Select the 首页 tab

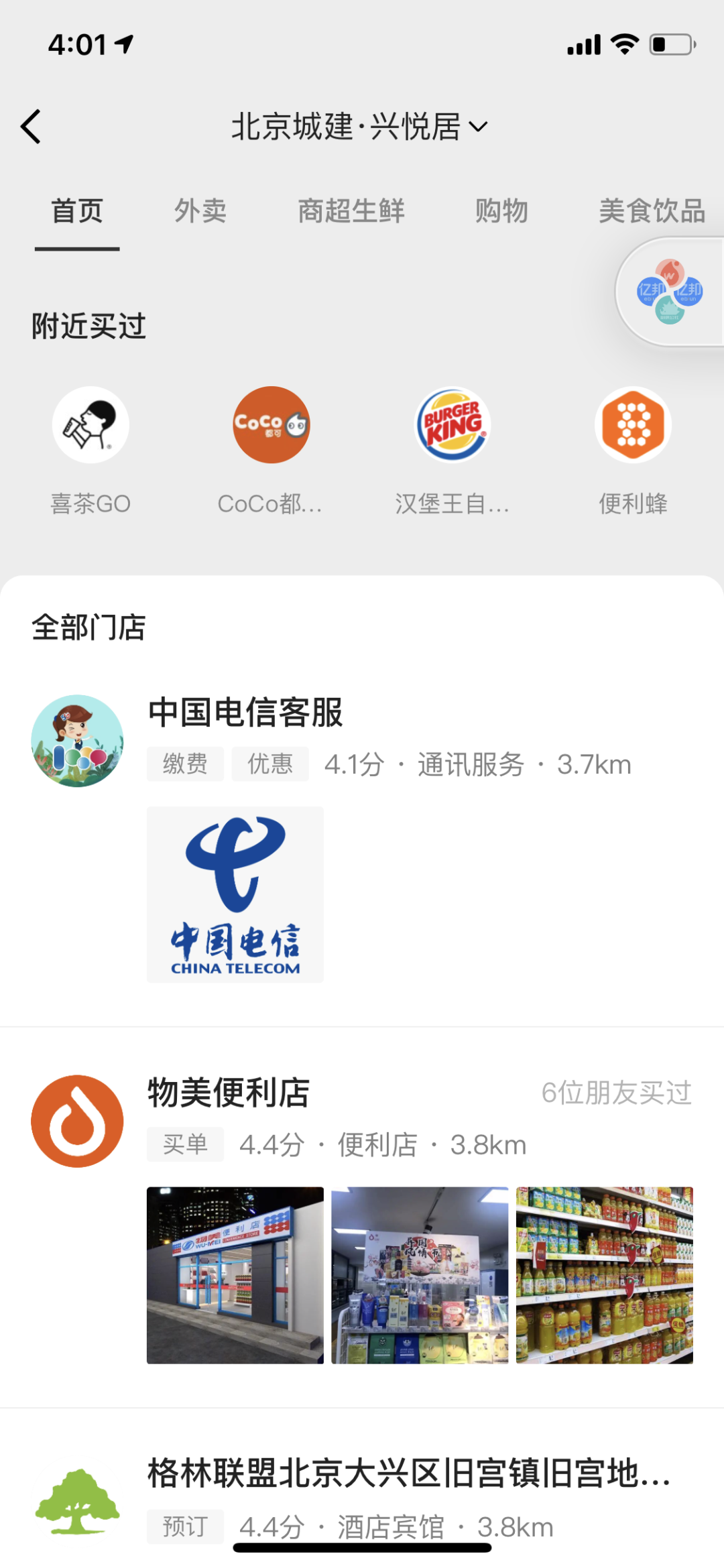pos(77,211)
